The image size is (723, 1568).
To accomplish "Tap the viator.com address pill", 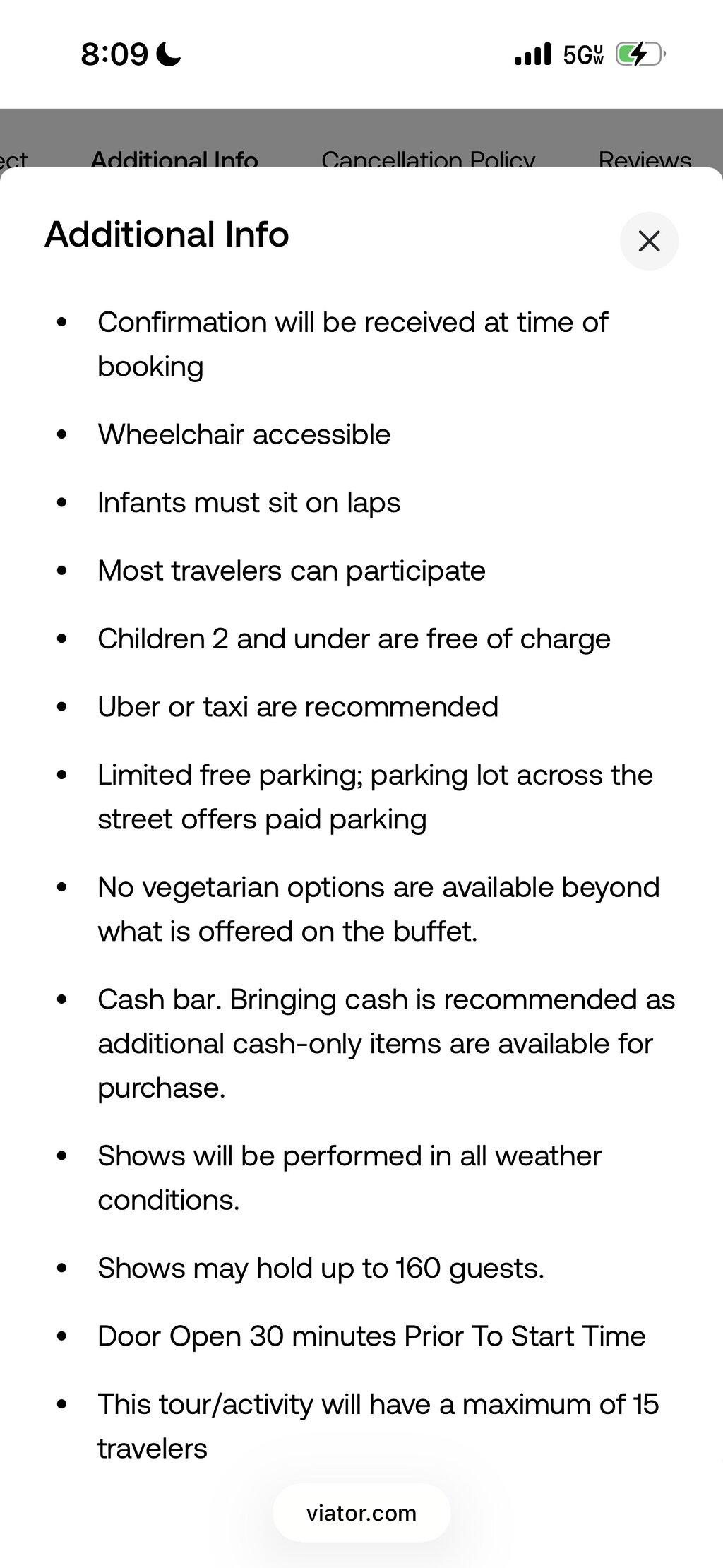I will tap(361, 1513).
